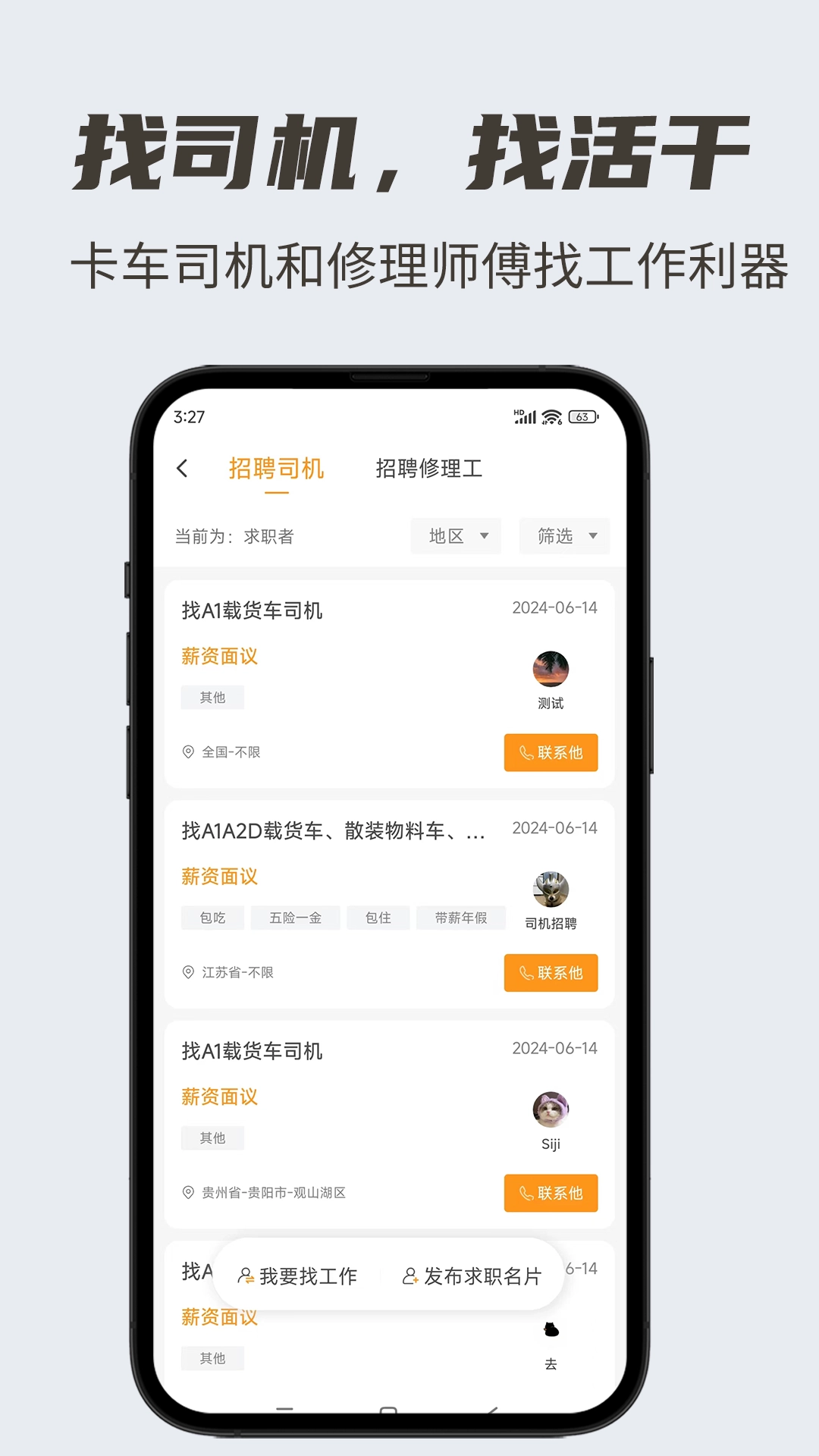Select the 招聘司机 tab

(276, 469)
